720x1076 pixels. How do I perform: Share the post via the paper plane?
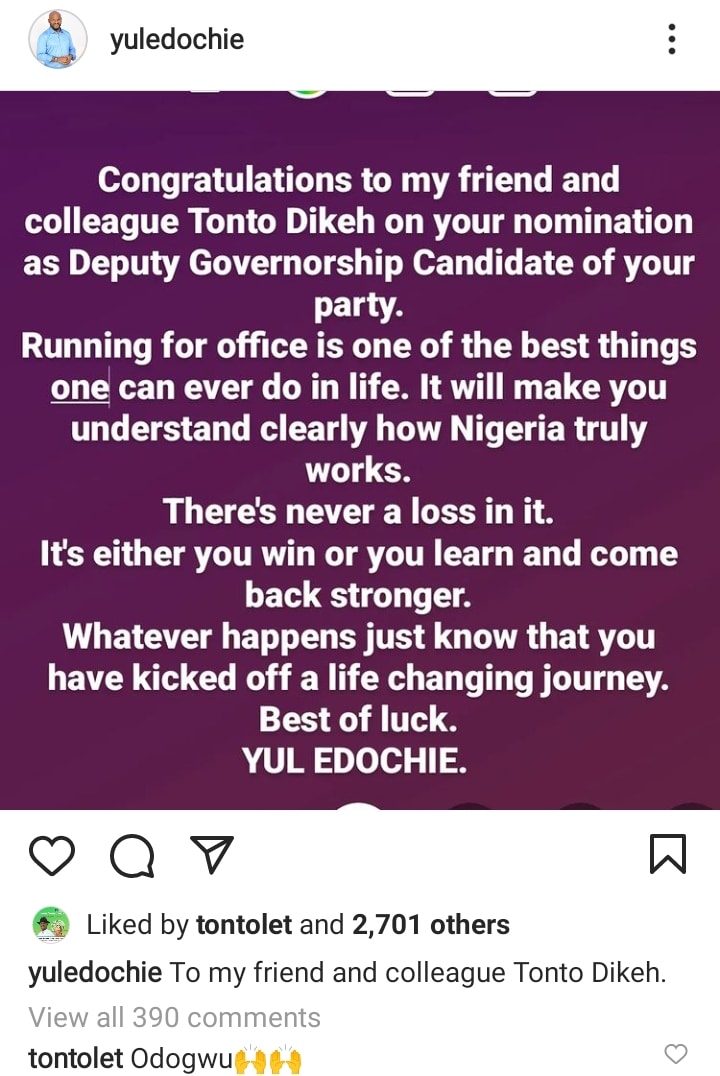[x=210, y=855]
